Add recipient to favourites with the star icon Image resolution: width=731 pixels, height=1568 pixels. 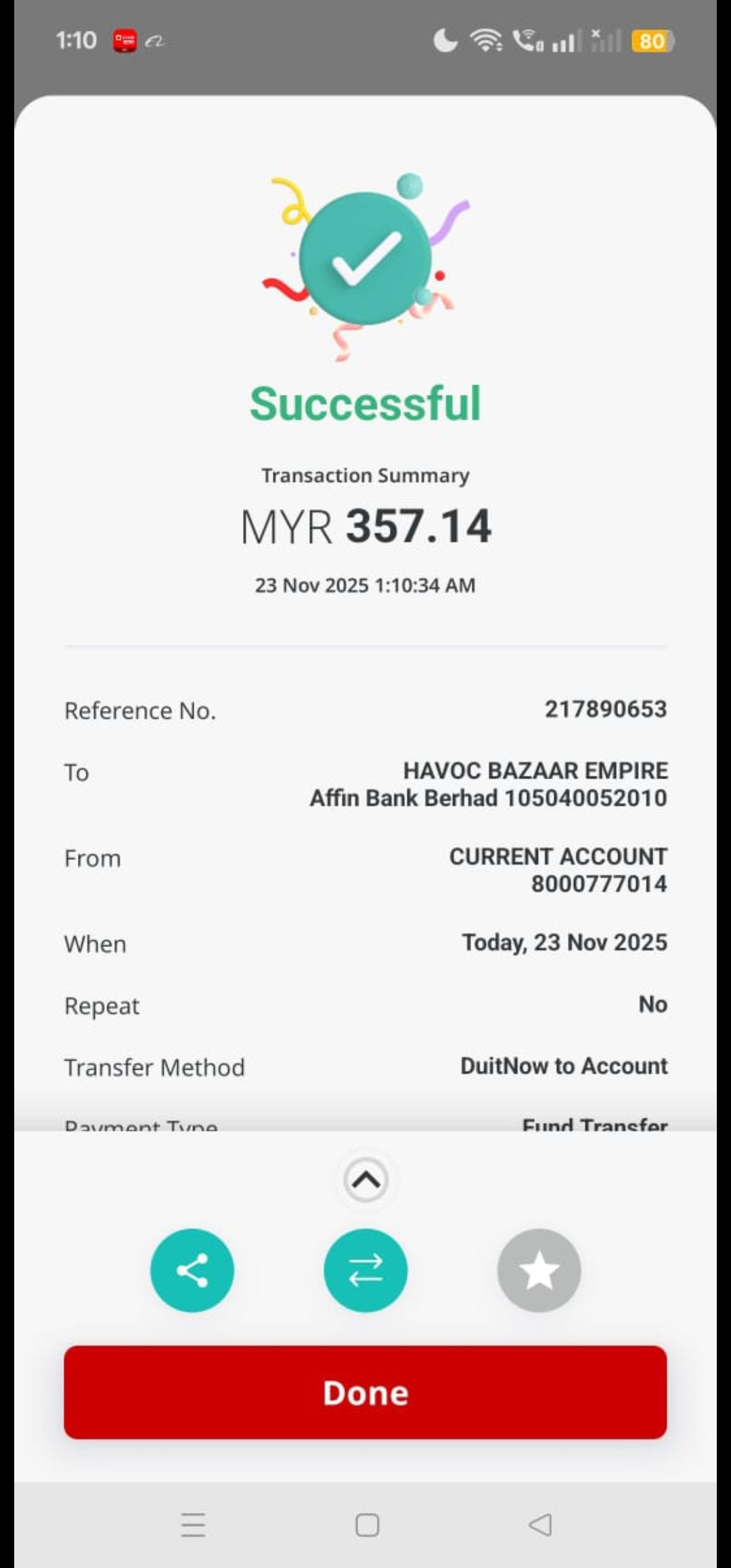tap(539, 1270)
